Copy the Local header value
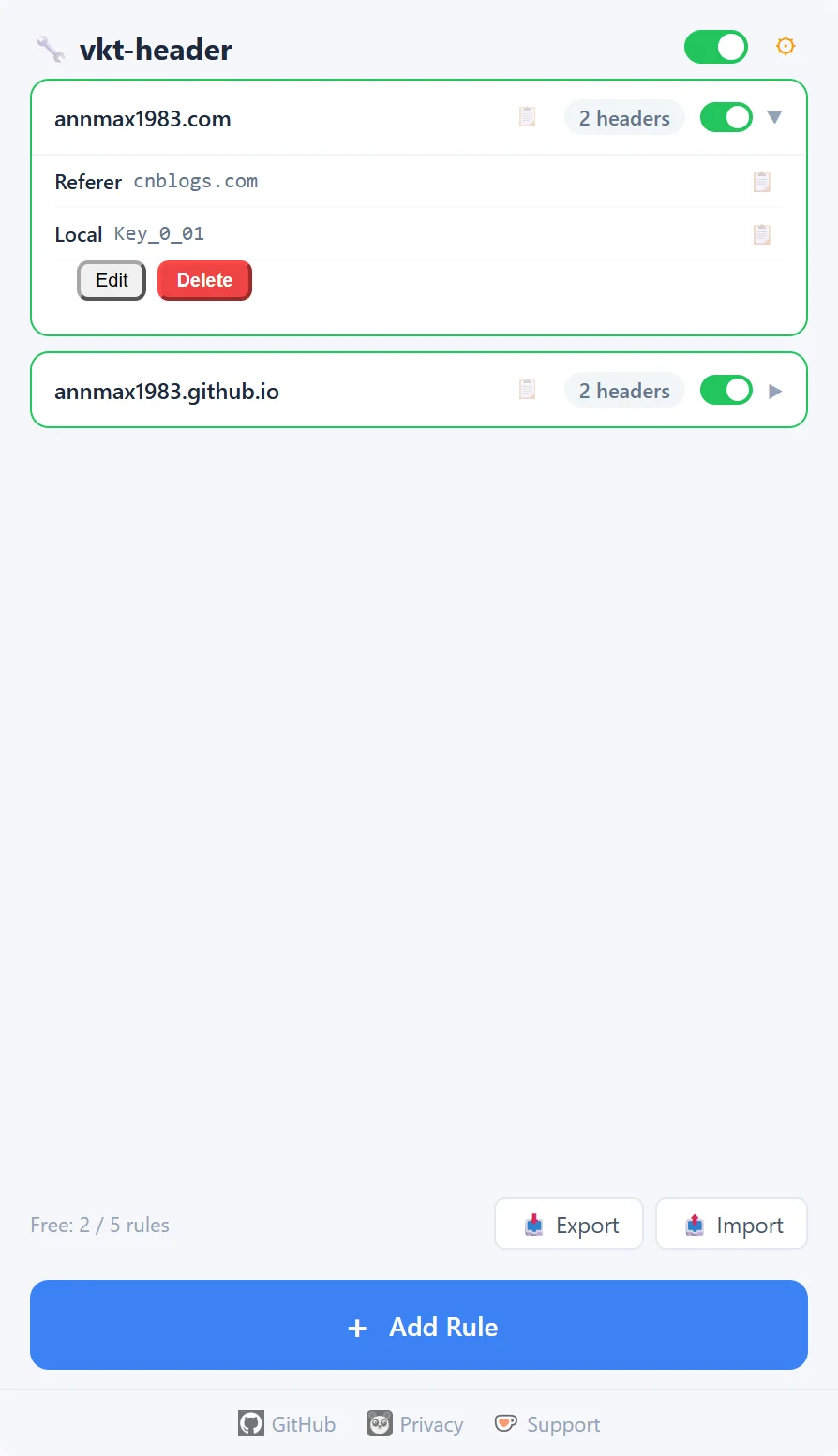Screen dimensions: 838x1456 point(762,234)
